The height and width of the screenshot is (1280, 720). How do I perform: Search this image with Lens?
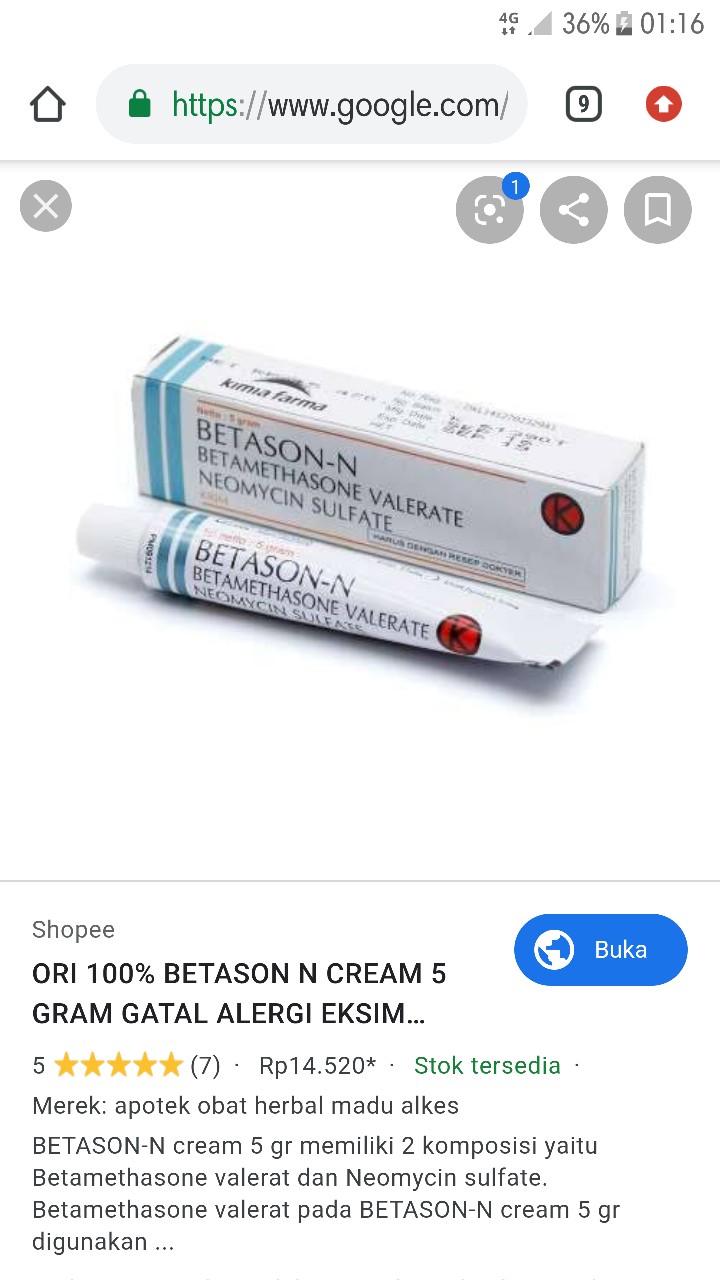click(489, 210)
